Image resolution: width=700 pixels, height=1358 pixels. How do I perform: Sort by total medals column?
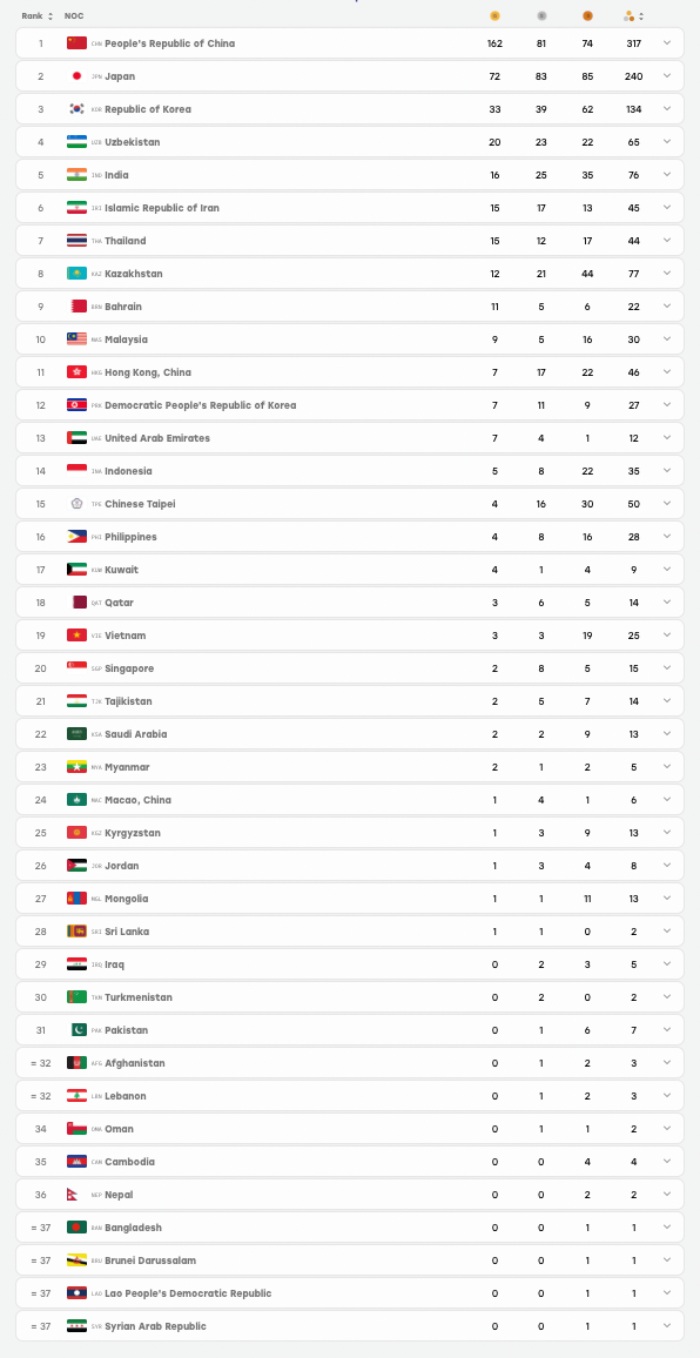click(x=633, y=16)
